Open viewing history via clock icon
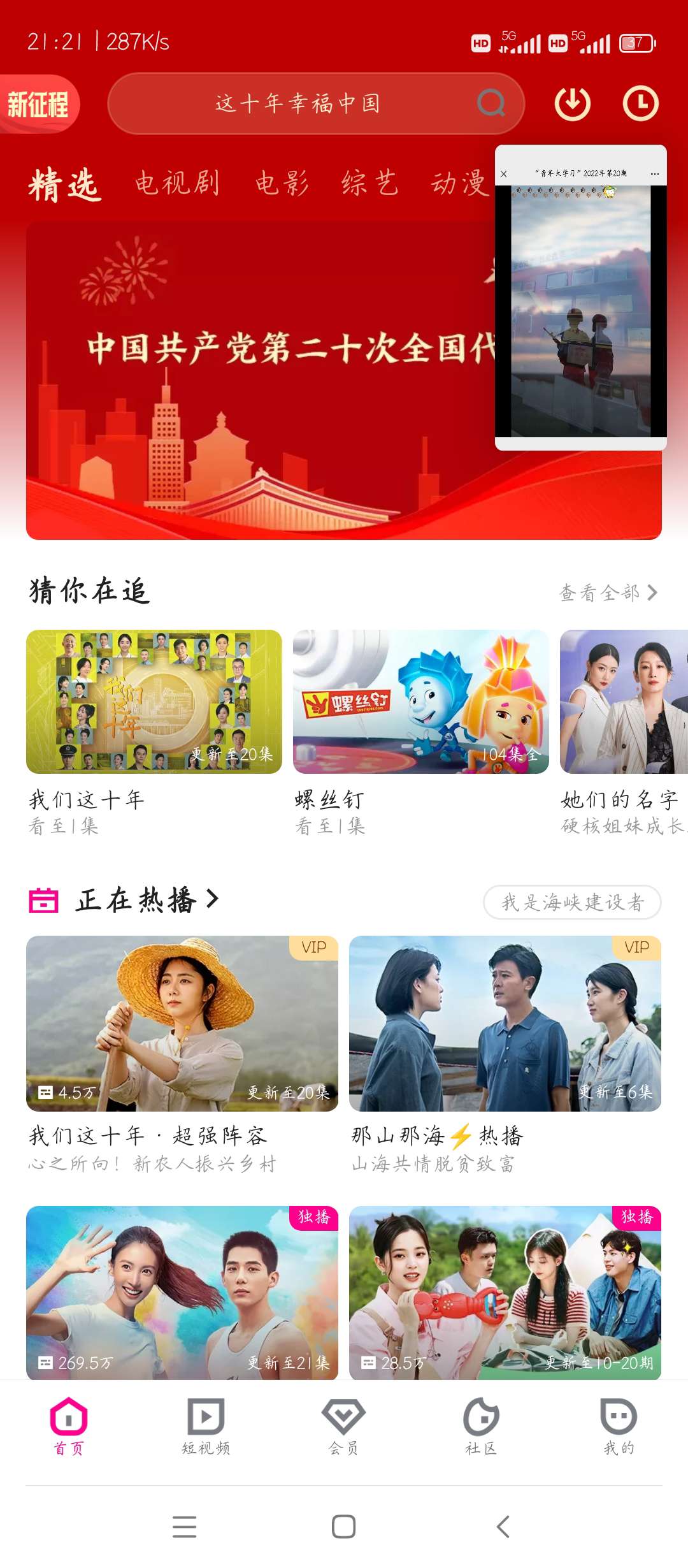This screenshot has width=688, height=1568. (640, 103)
